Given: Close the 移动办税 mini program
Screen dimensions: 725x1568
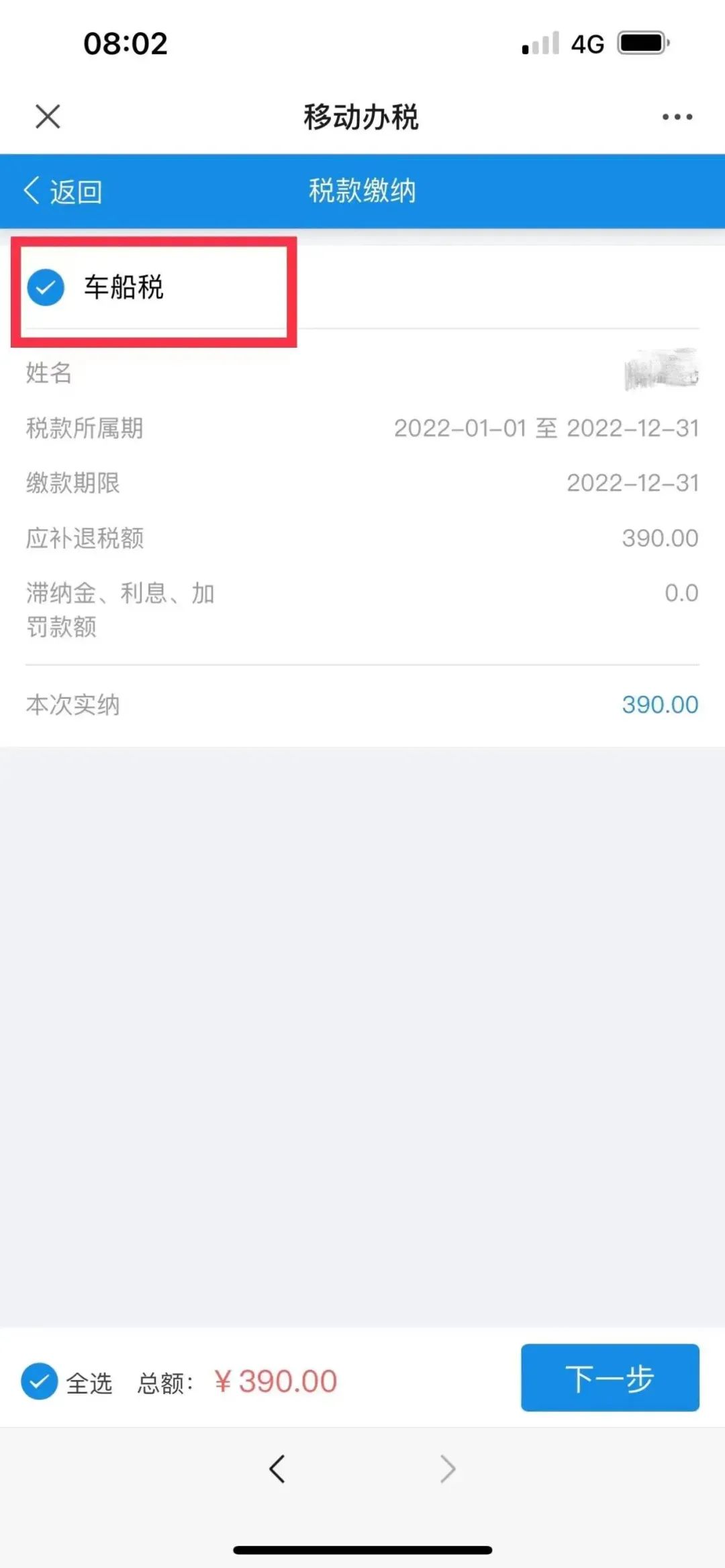Looking at the screenshot, I should (x=48, y=116).
